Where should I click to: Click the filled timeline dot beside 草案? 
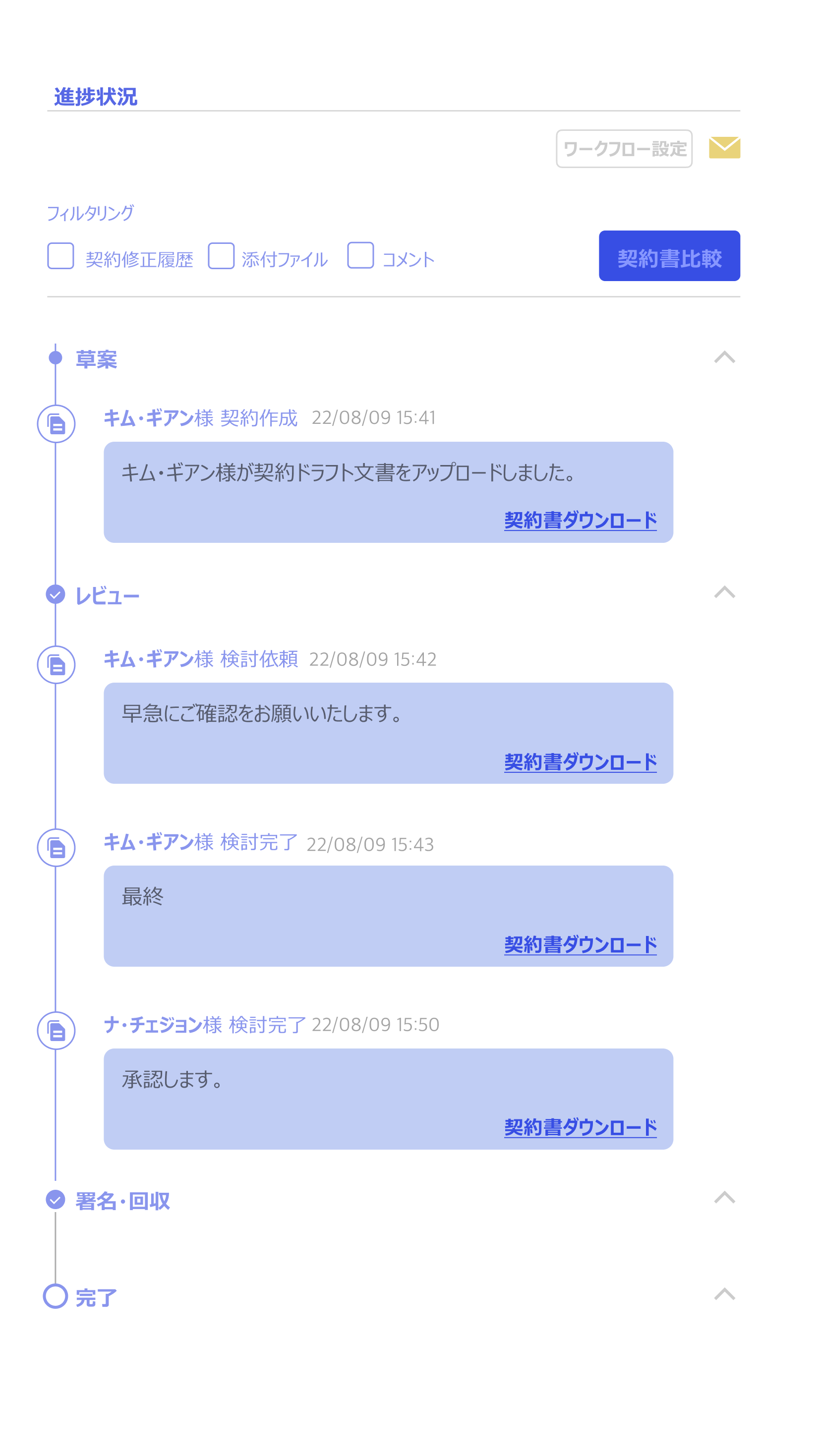55,358
